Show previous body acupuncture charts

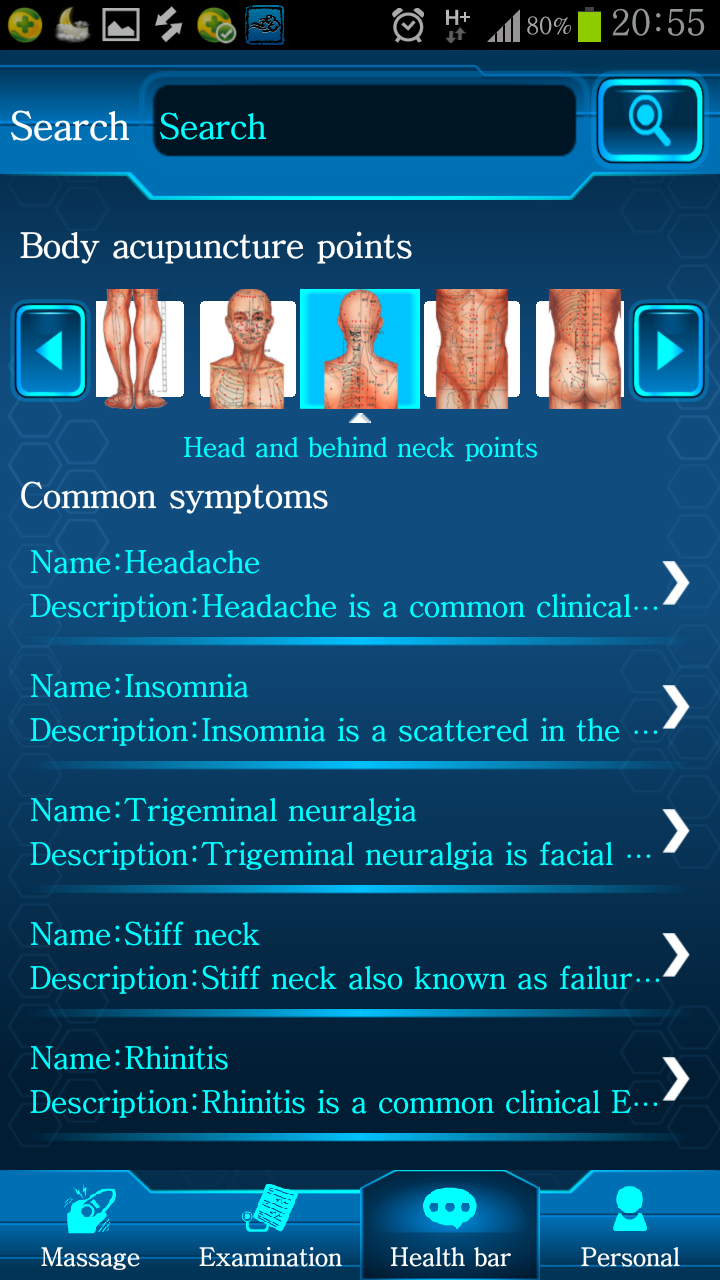click(x=50, y=350)
